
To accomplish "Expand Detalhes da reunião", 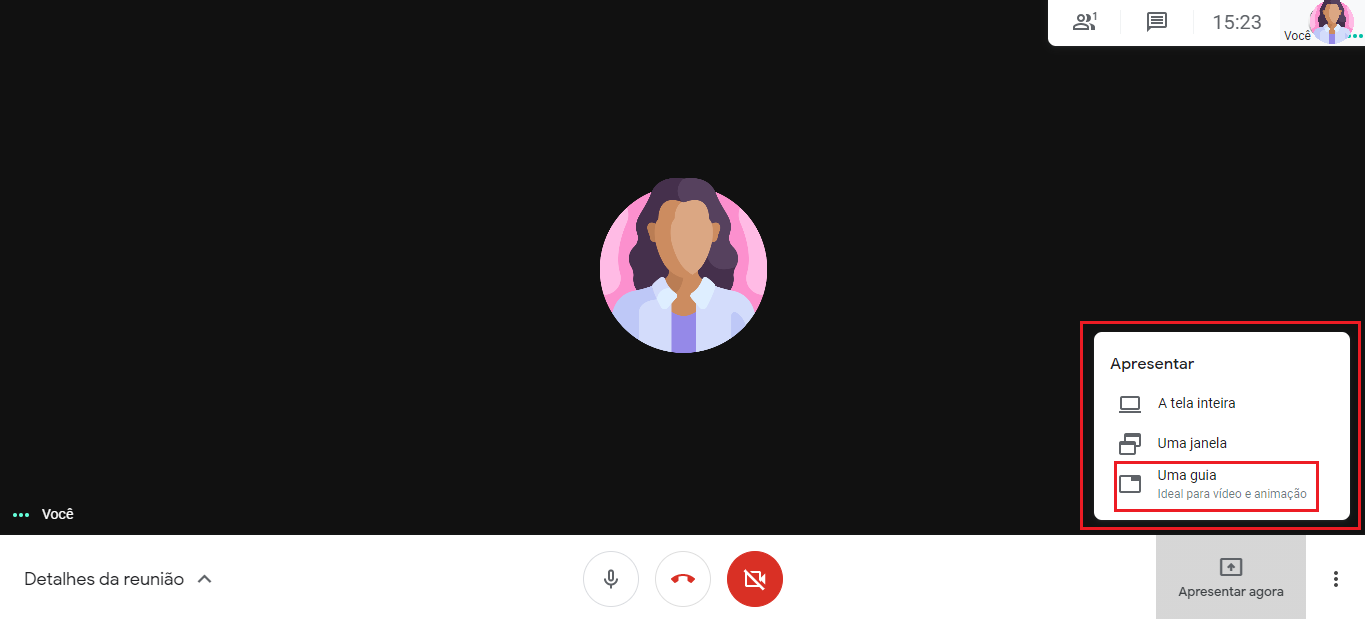I will click(118, 579).
